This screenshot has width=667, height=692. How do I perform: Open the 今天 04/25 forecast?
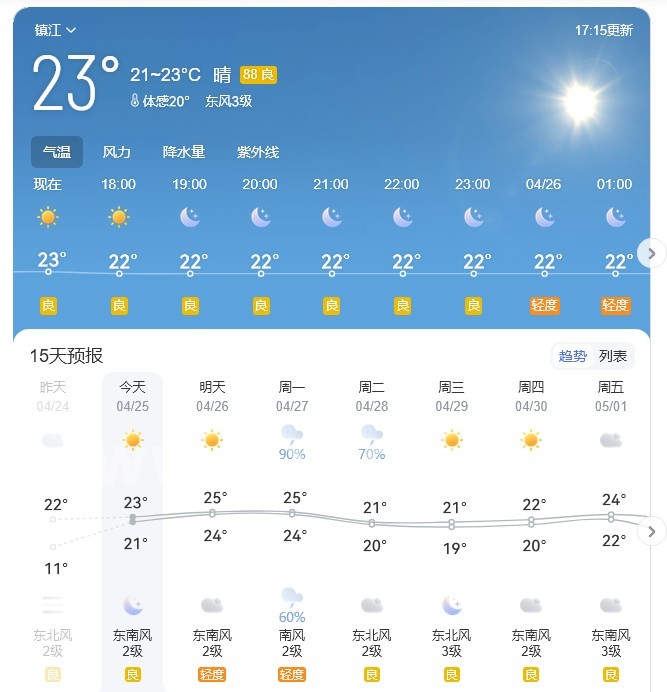click(132, 531)
